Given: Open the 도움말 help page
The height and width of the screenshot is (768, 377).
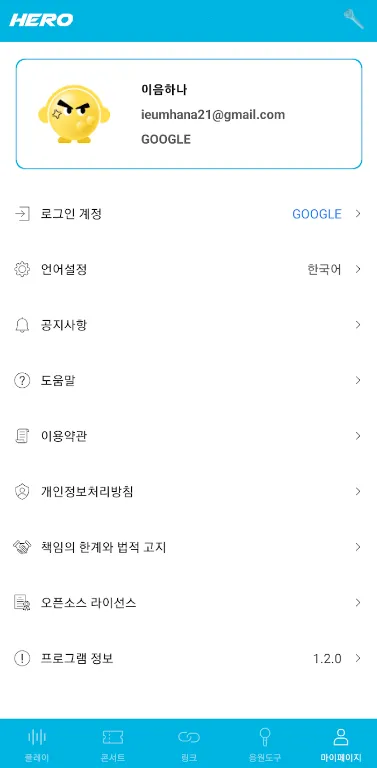Looking at the screenshot, I should (188, 381).
